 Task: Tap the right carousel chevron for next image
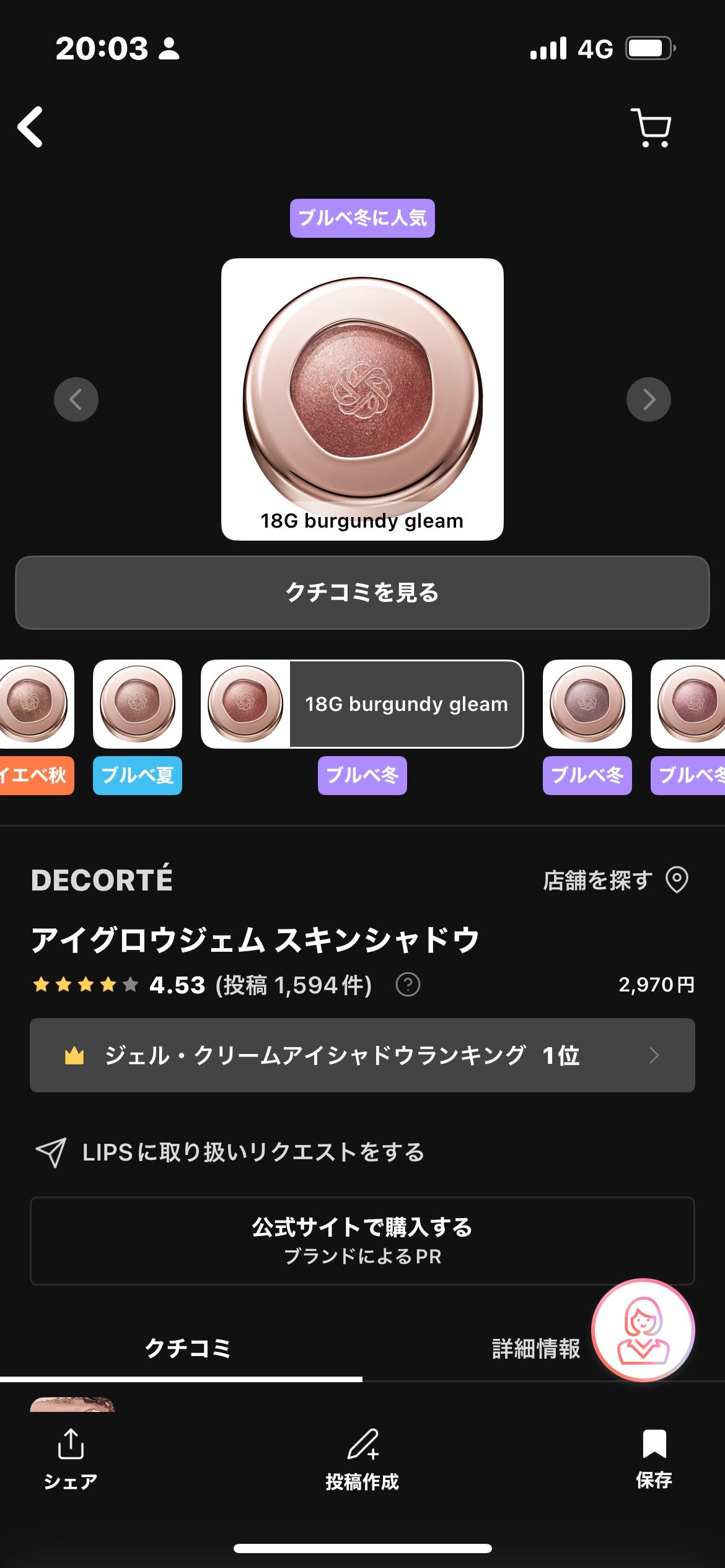(649, 399)
